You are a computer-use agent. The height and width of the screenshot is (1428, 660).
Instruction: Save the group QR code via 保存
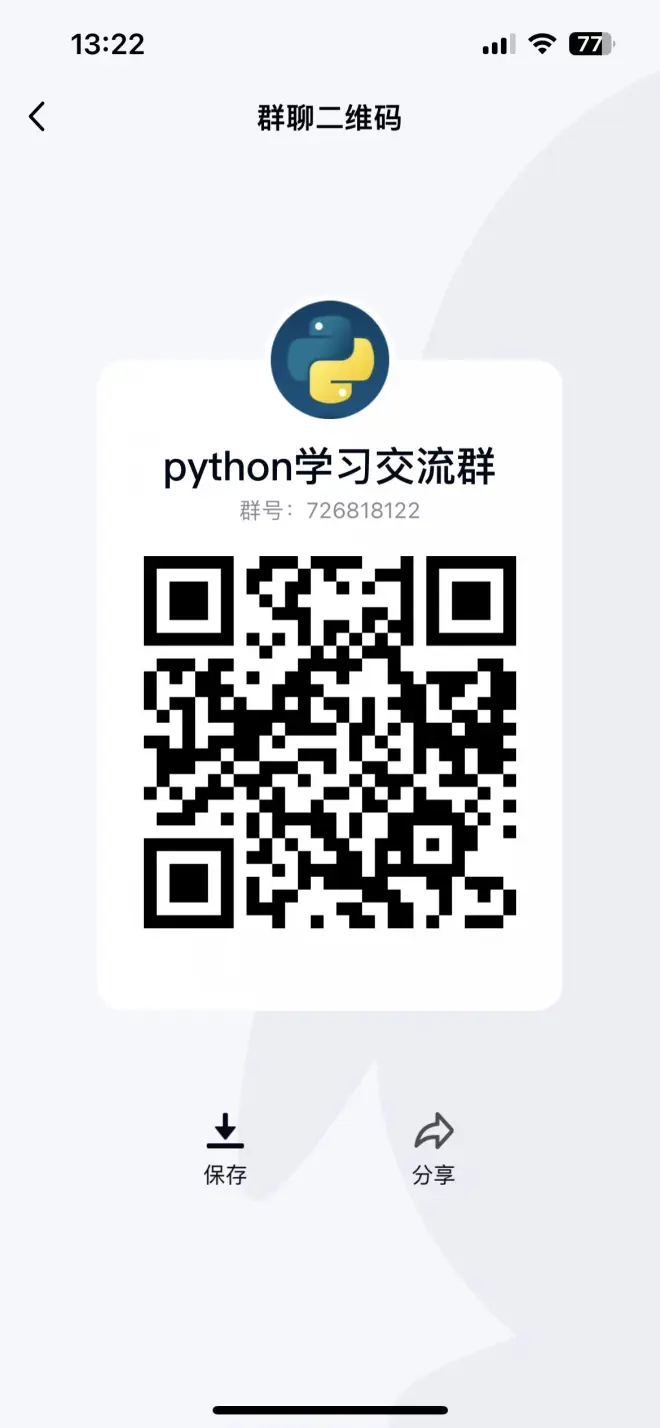(x=225, y=1147)
